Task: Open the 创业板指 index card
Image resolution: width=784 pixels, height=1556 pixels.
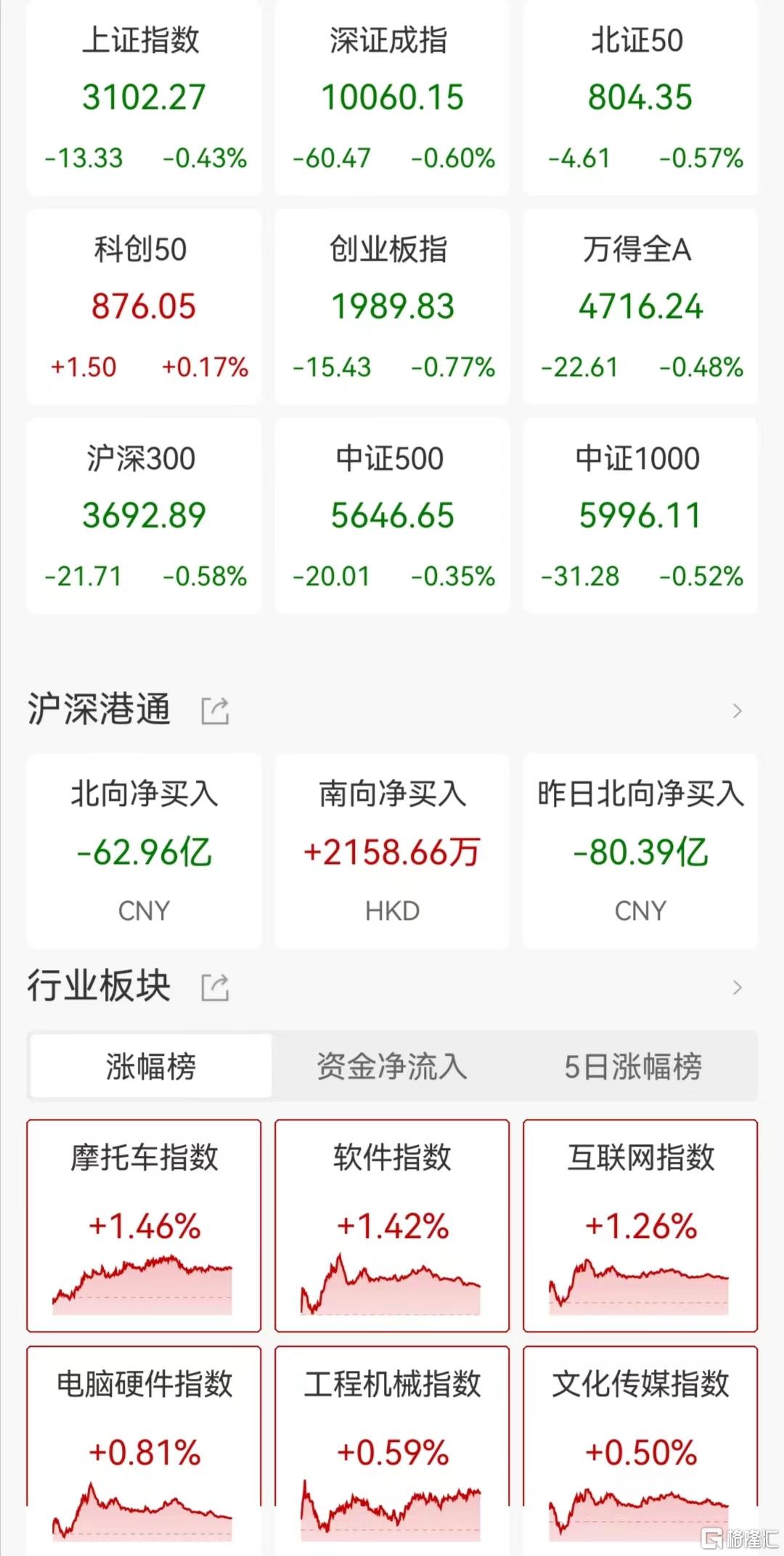Action: 392,306
